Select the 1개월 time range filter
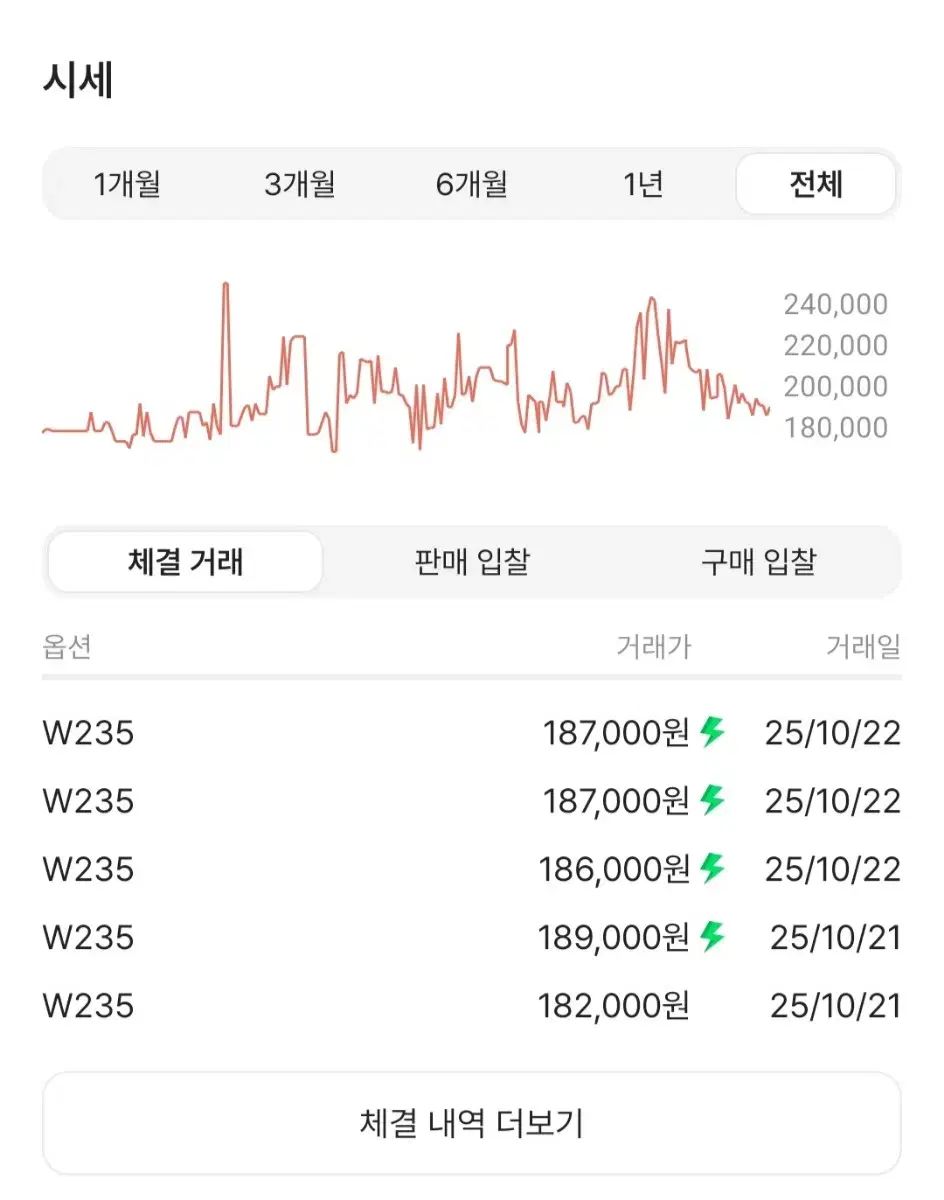Viewport: 944px width, 1200px height. tap(128, 183)
